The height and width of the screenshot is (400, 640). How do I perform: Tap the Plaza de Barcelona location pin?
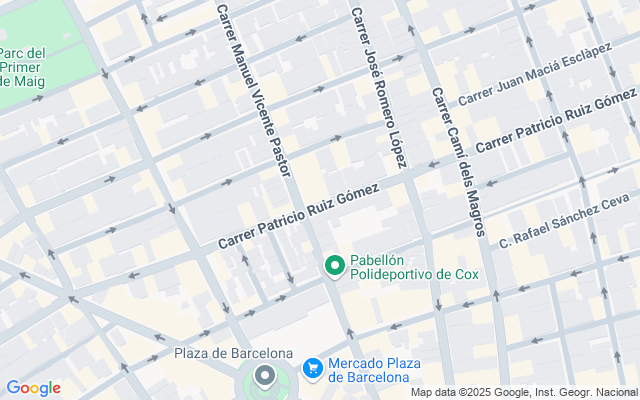(265, 376)
